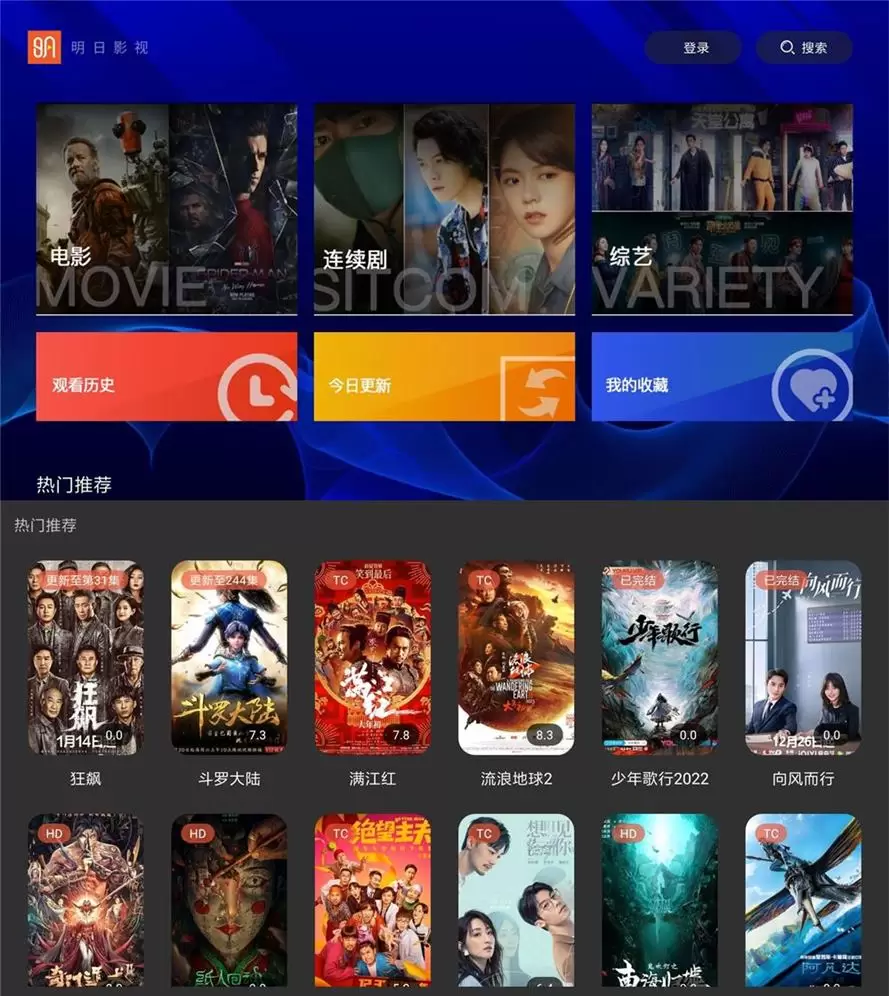Open the 狂飙 show card

tap(86, 658)
